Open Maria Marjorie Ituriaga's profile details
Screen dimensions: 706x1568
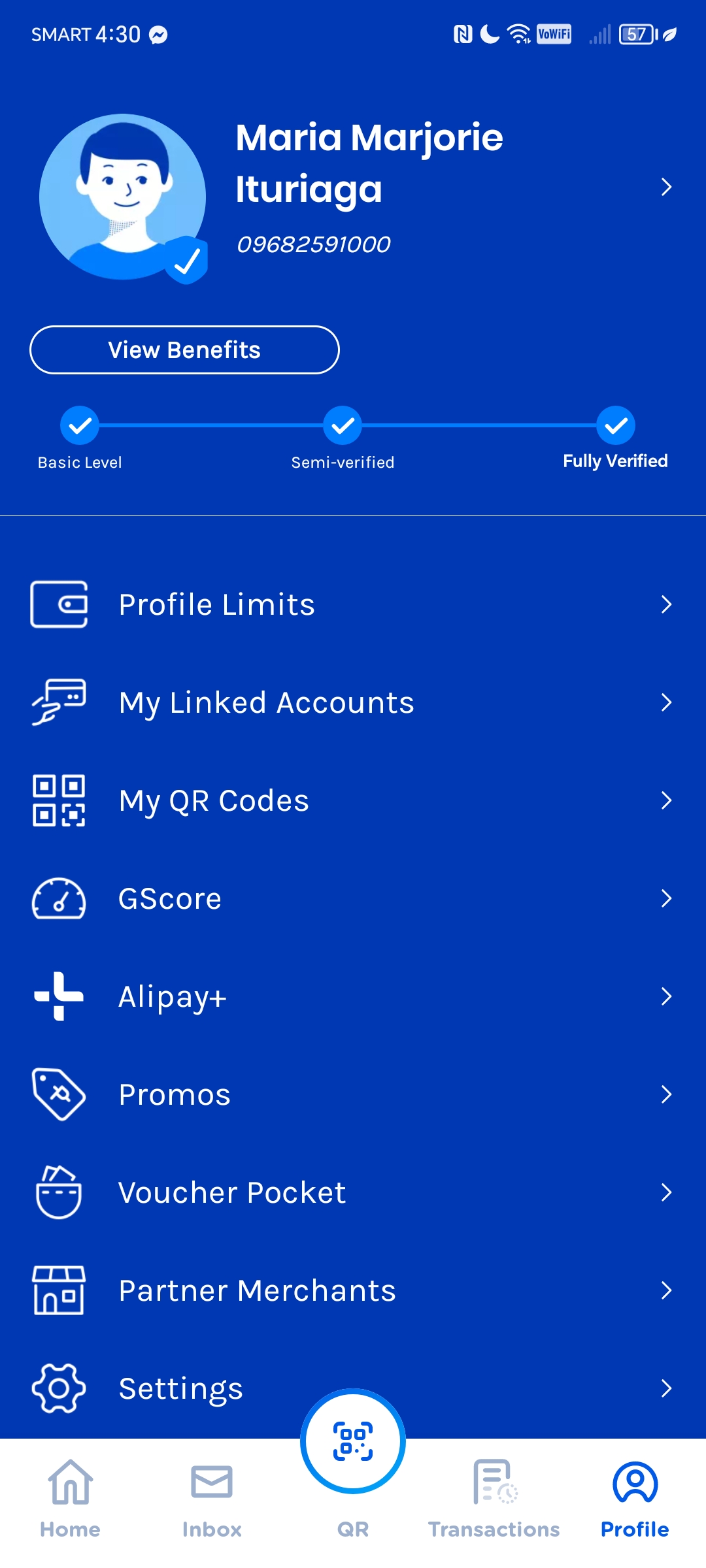(x=665, y=188)
